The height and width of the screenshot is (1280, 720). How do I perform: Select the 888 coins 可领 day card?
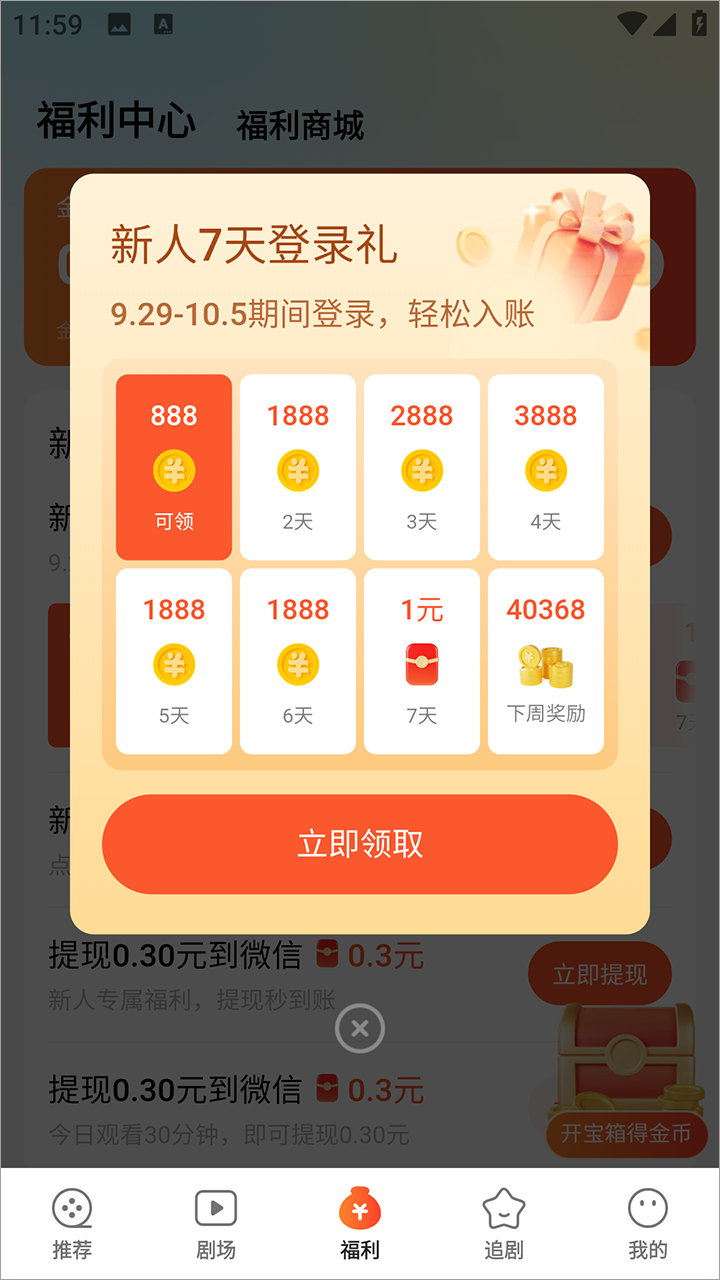tap(174, 466)
